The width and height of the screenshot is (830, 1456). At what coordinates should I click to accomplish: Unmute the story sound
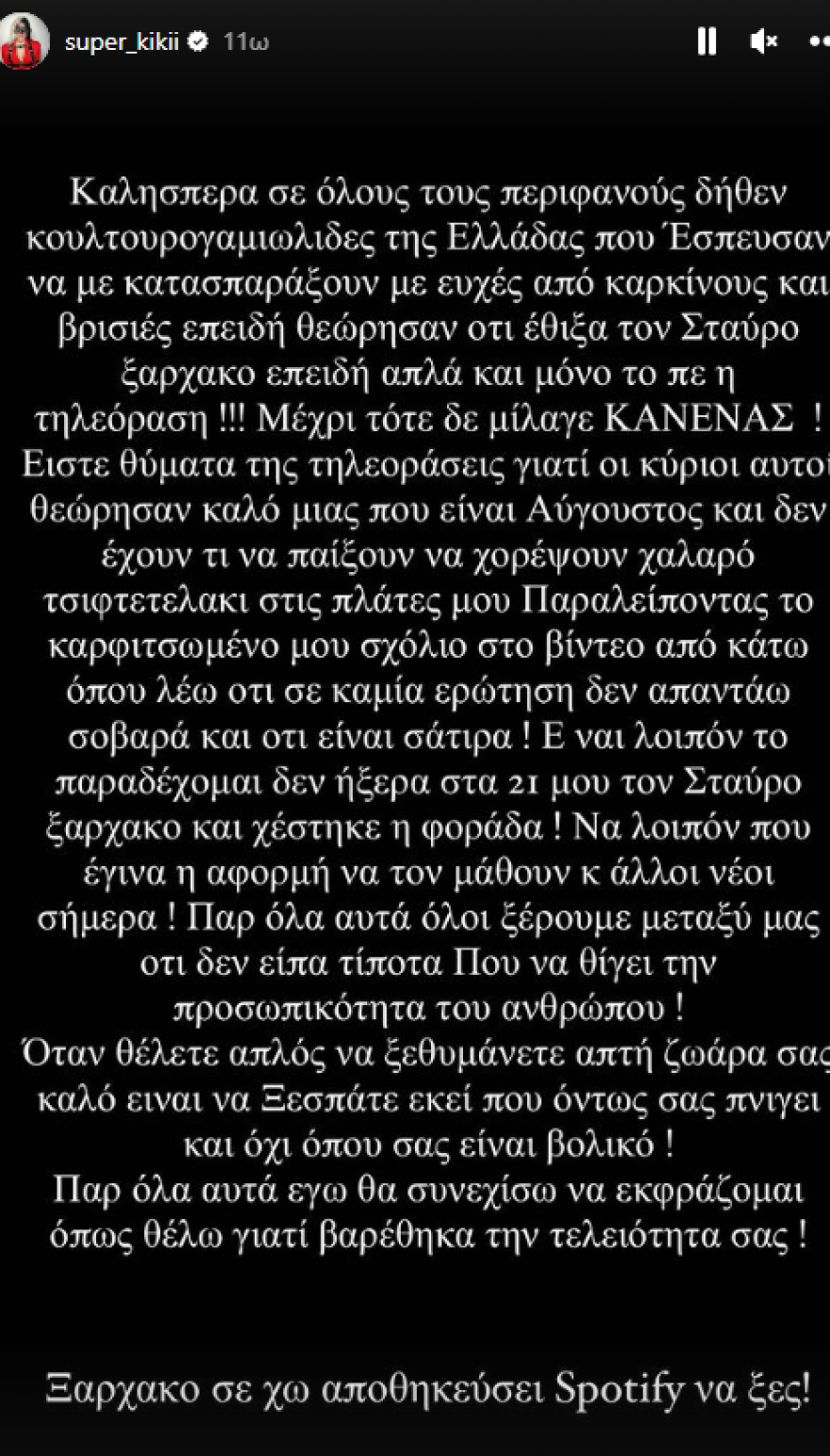coord(763,42)
